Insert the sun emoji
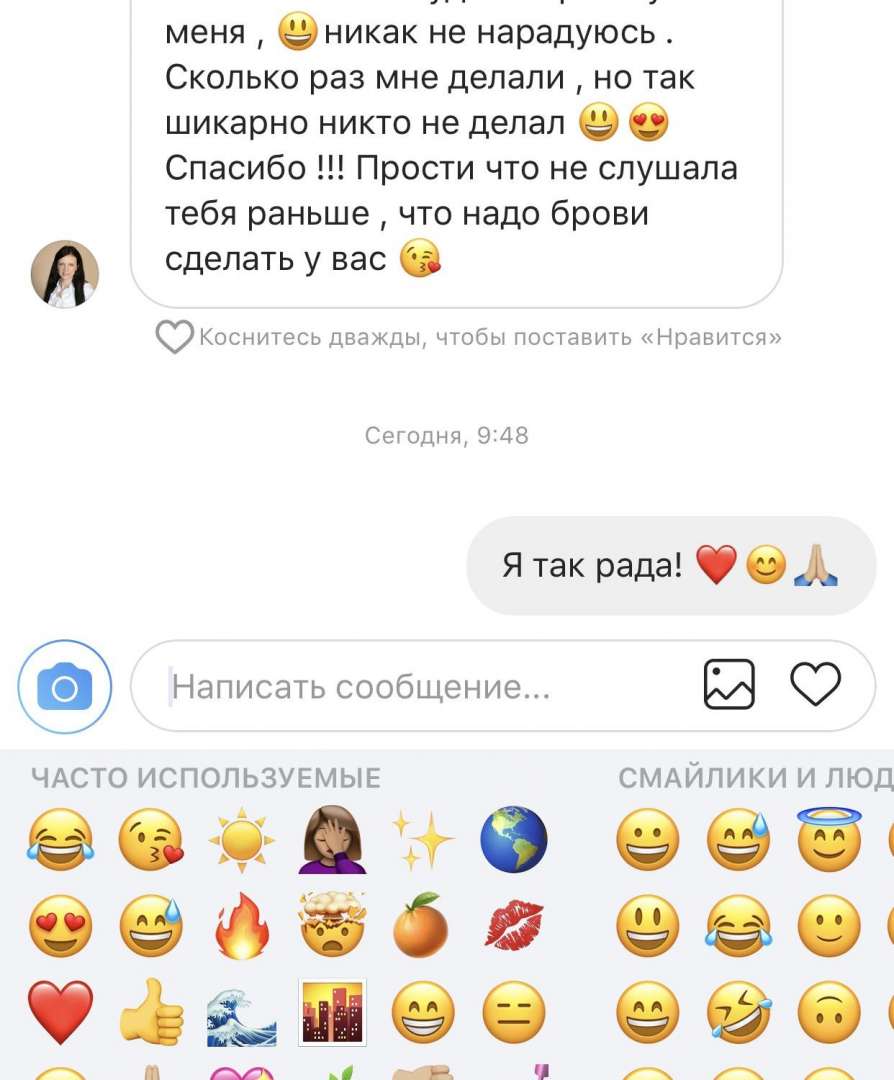This screenshot has width=894, height=1080. pos(241,840)
